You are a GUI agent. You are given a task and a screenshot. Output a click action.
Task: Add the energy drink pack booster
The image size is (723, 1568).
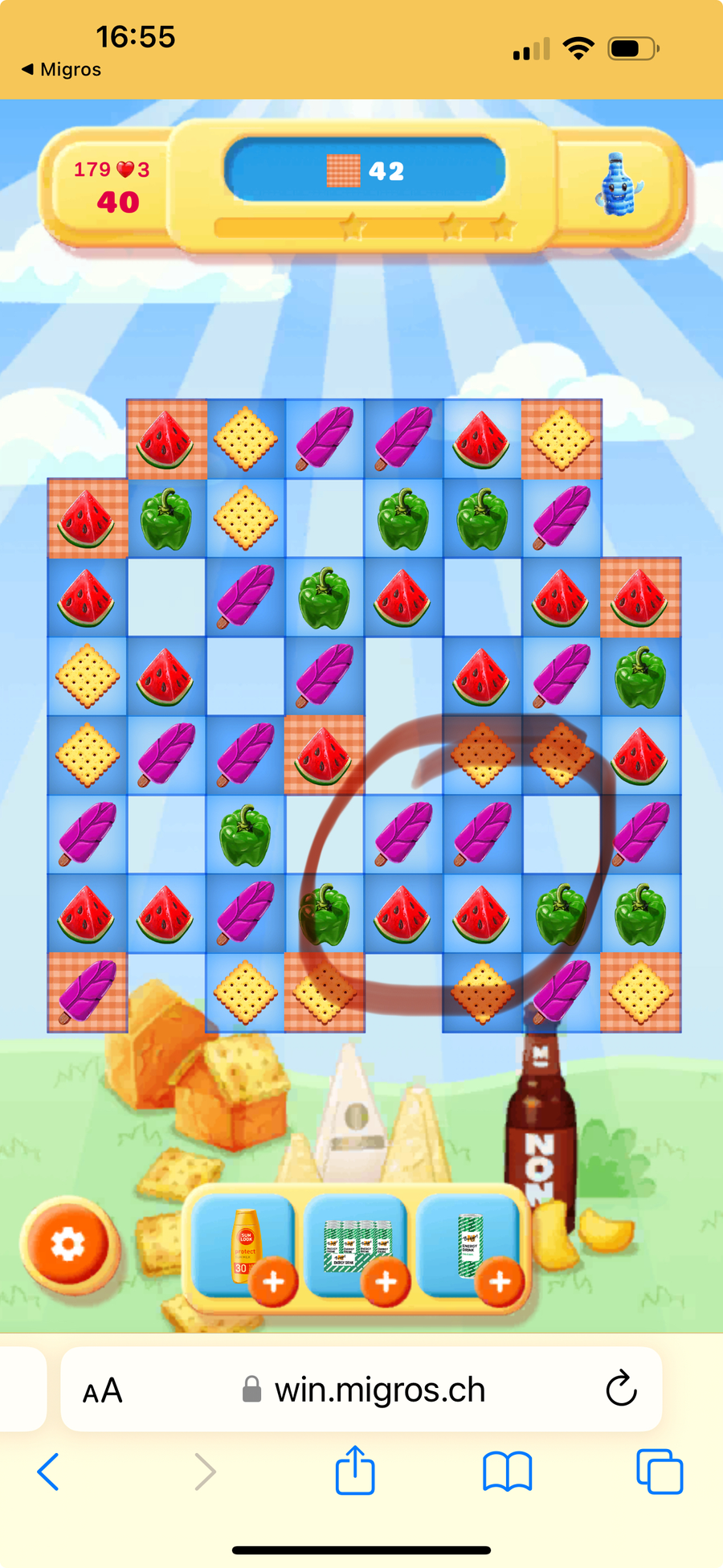point(386,1281)
